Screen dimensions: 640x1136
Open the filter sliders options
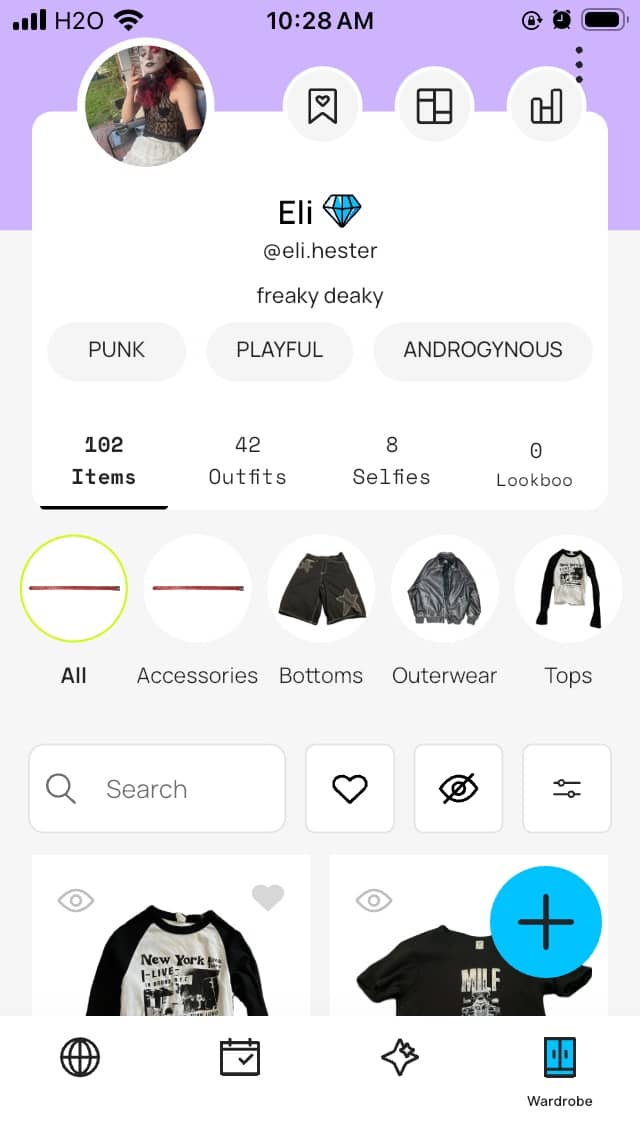click(x=567, y=789)
